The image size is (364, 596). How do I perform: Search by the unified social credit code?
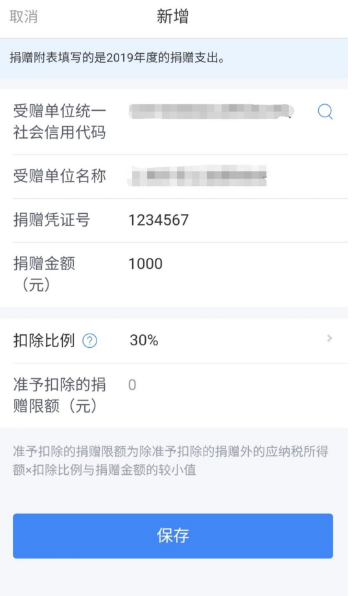click(x=325, y=112)
